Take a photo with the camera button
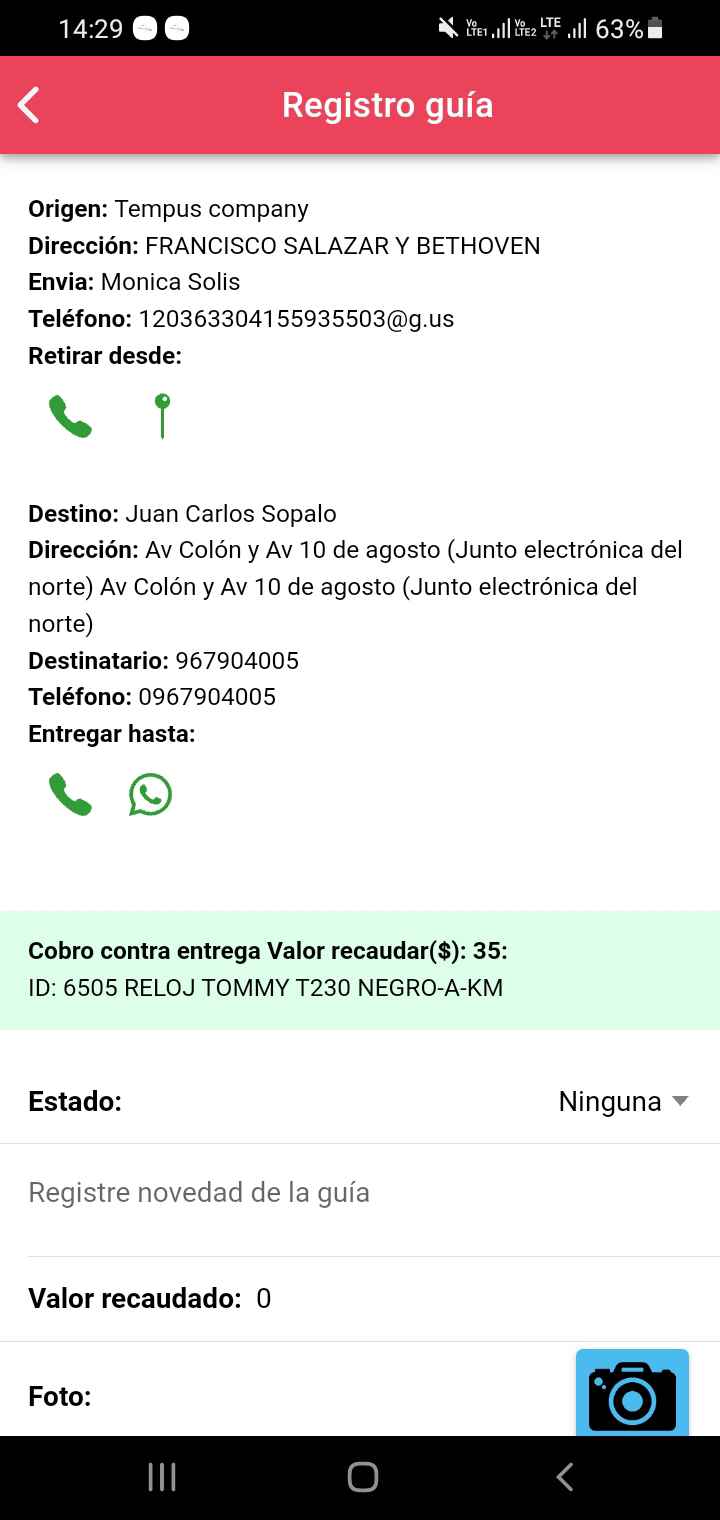The height and width of the screenshot is (1520, 720). [632, 1395]
